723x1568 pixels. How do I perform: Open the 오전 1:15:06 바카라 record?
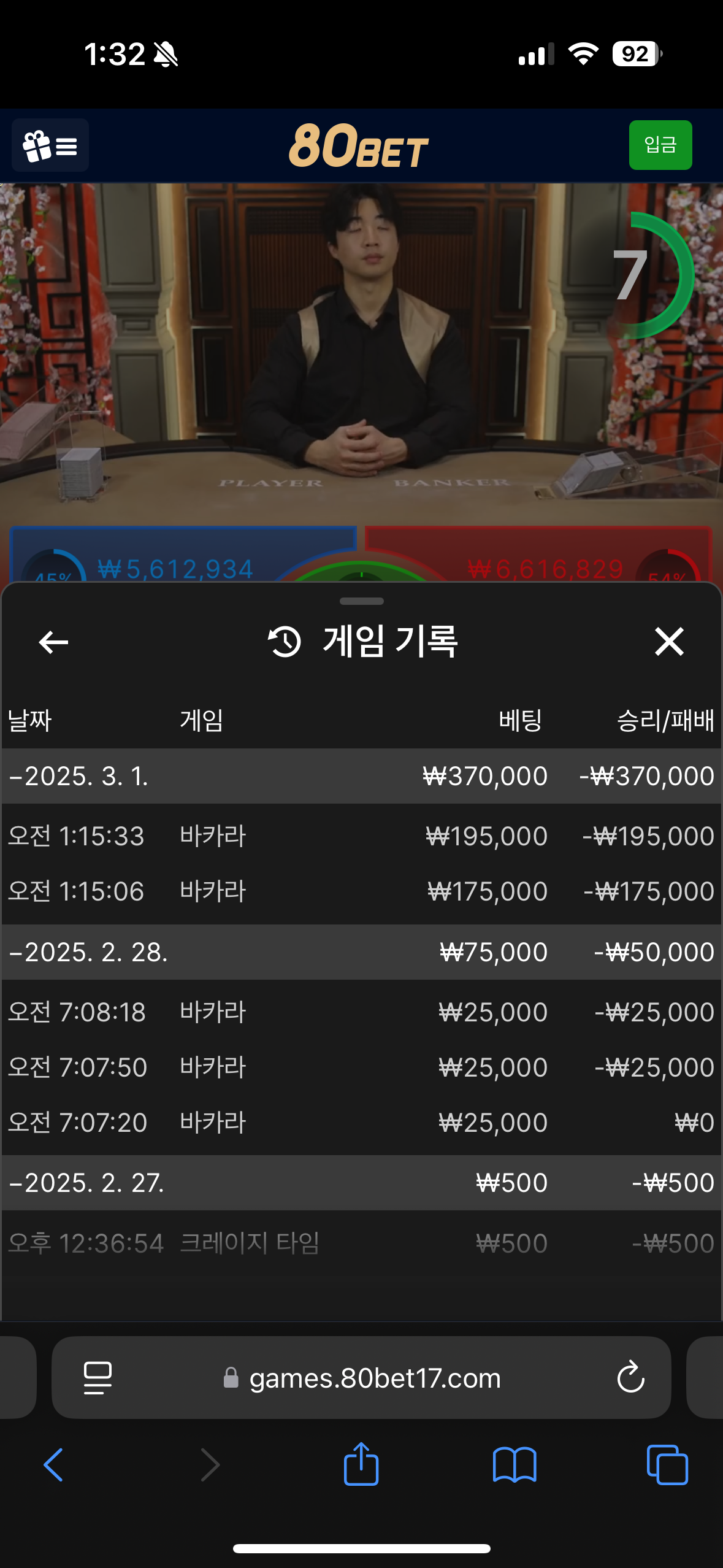(361, 891)
